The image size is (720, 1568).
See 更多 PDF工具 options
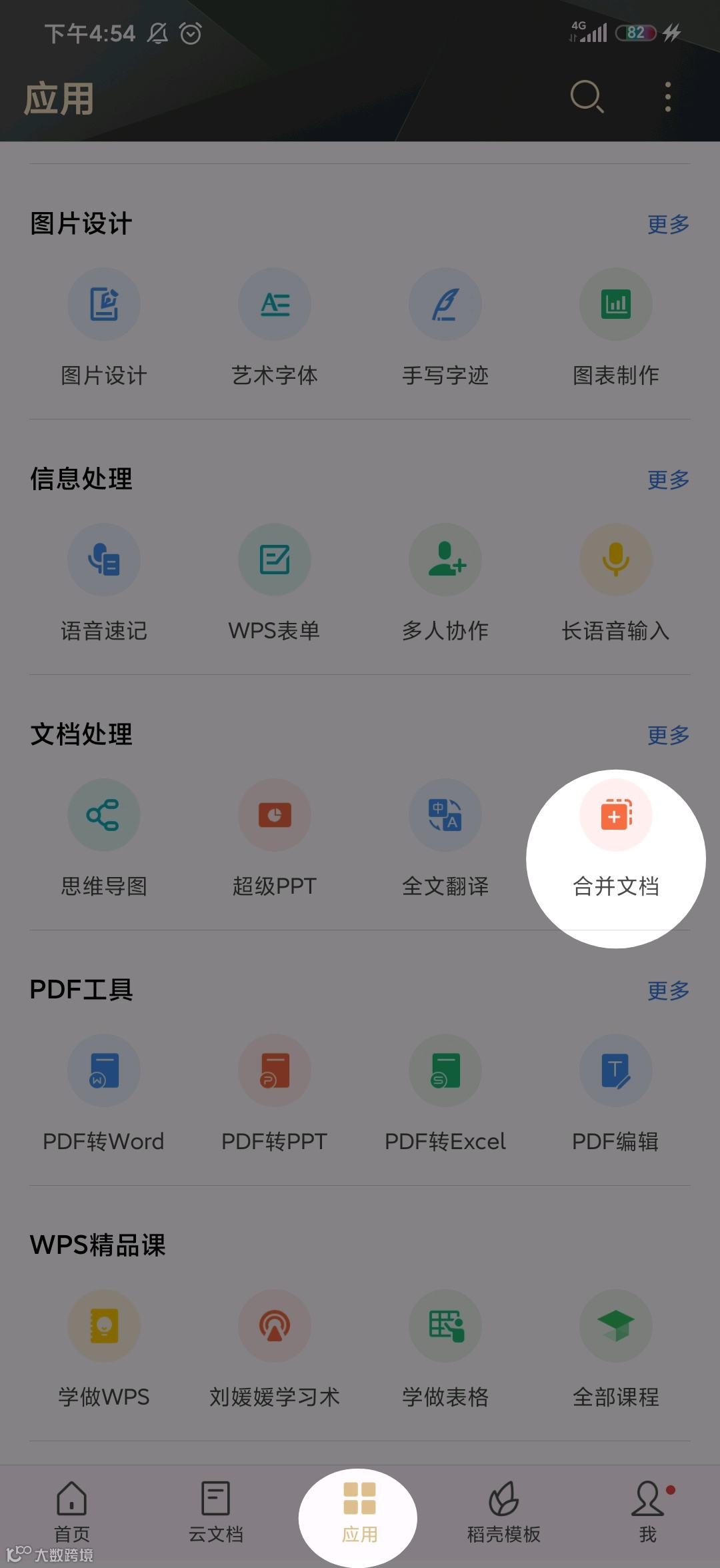(x=668, y=991)
